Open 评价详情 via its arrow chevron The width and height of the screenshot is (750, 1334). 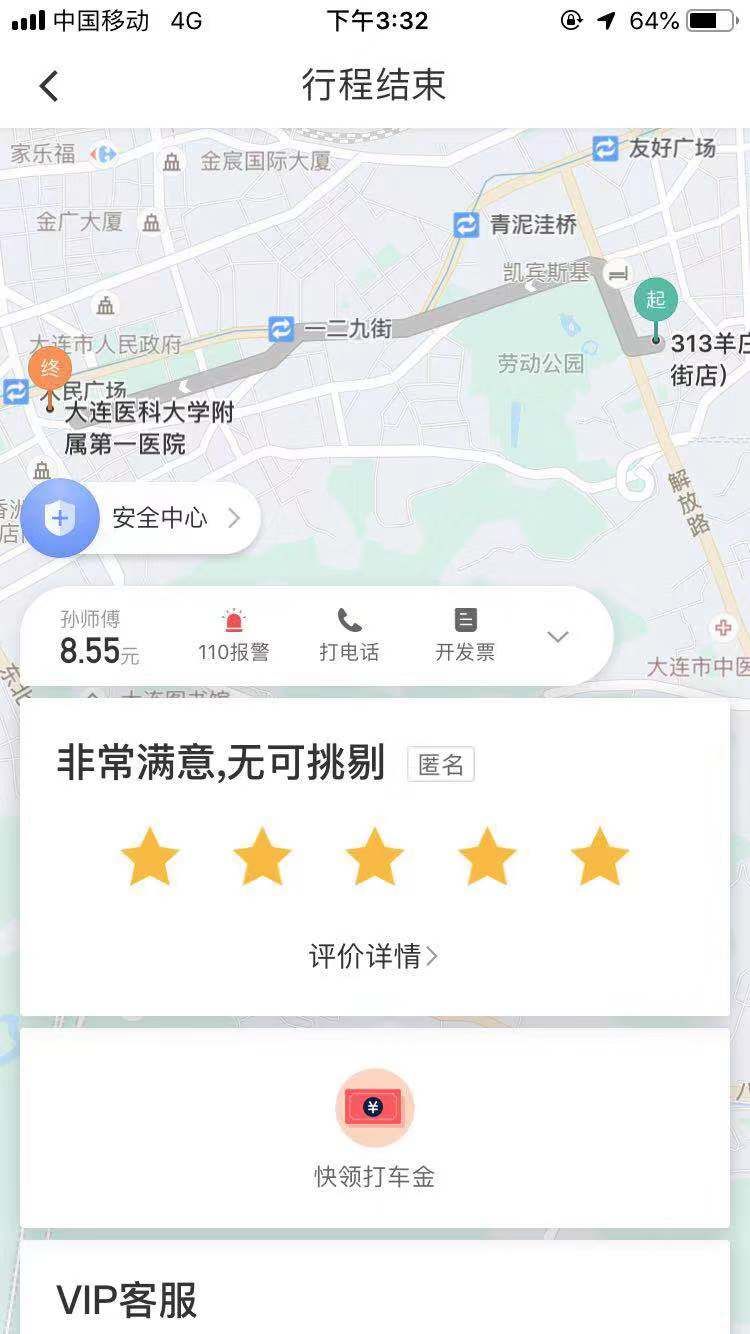[x=433, y=956]
